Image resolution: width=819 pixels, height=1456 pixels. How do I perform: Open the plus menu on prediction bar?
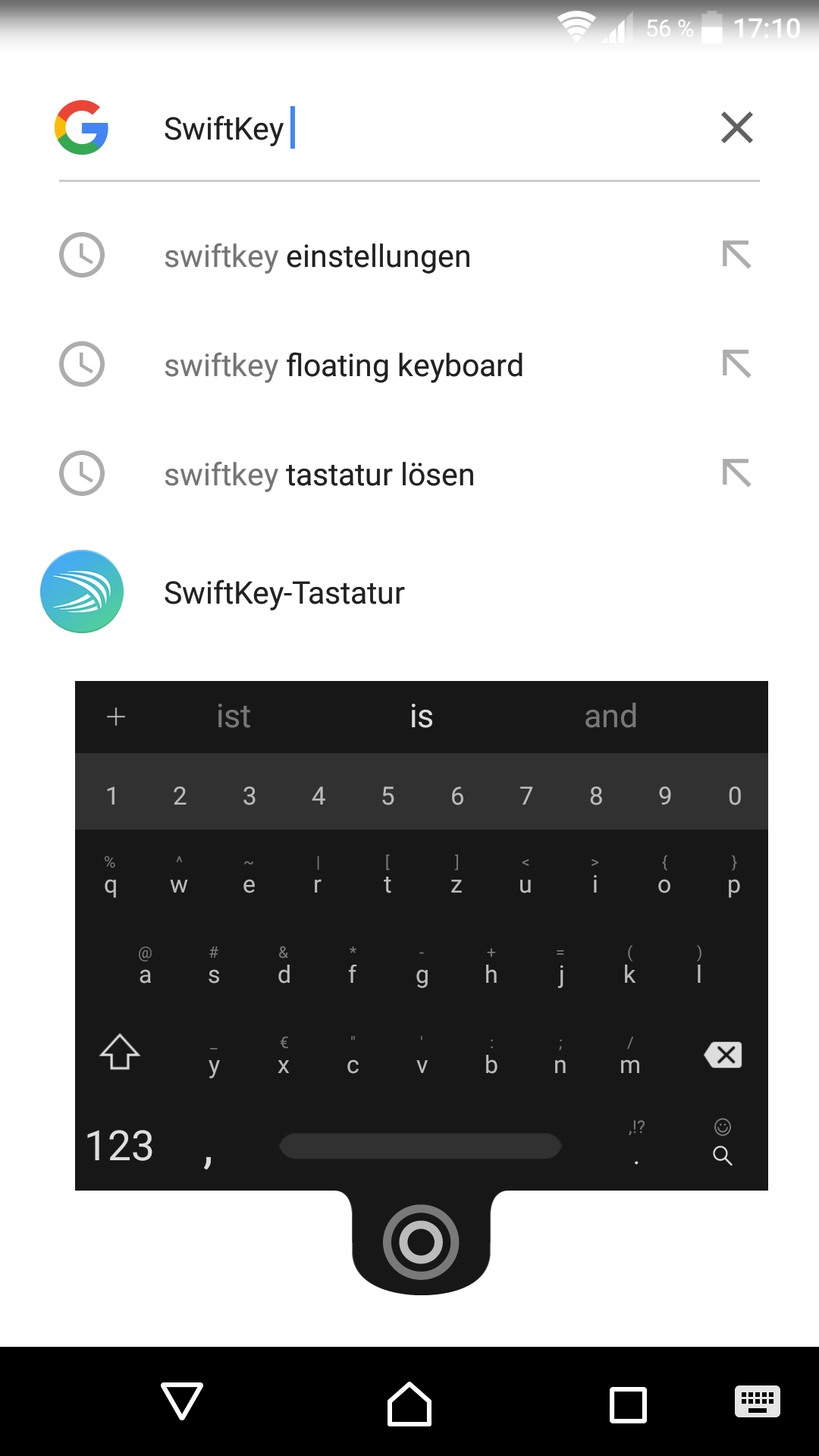pos(116,717)
